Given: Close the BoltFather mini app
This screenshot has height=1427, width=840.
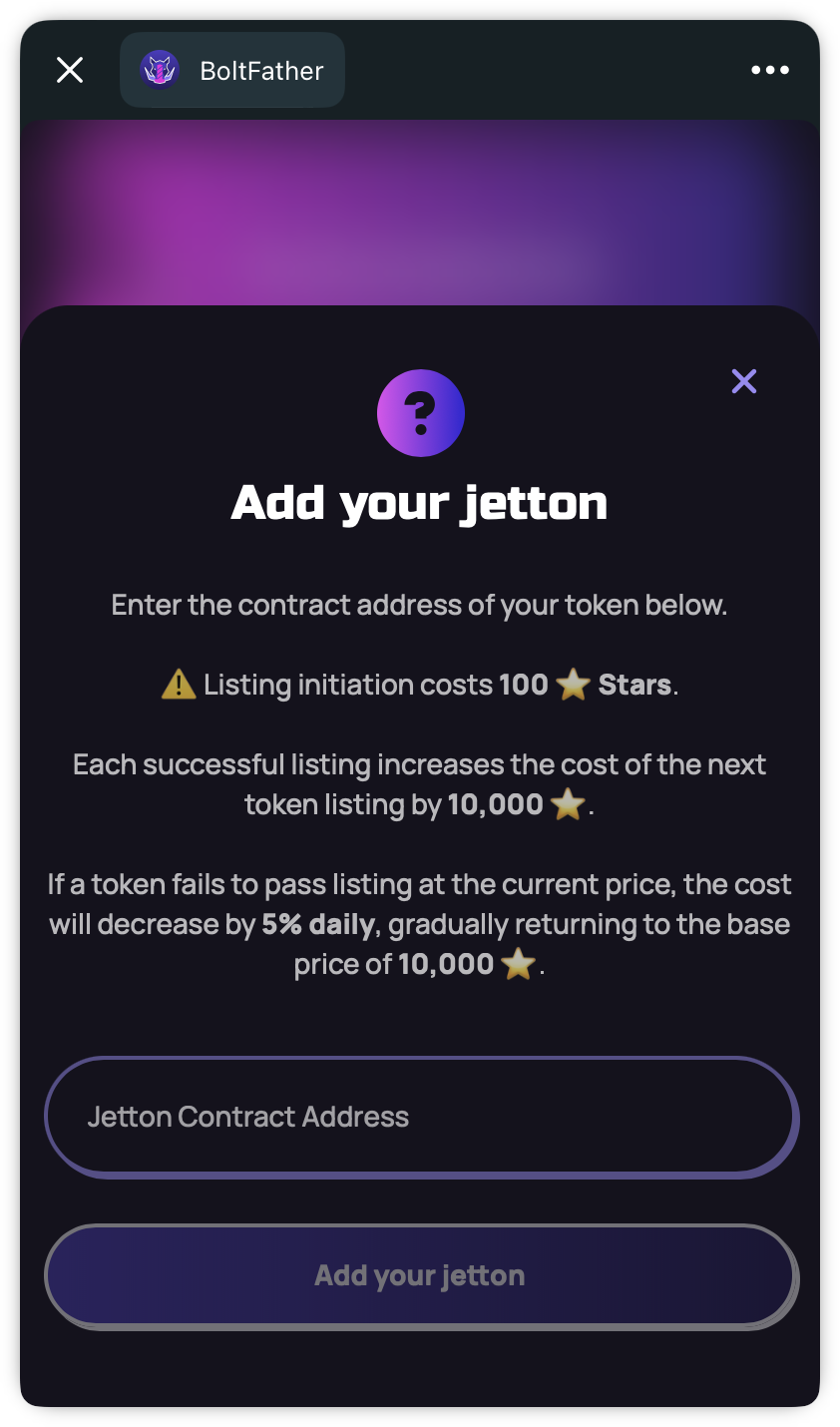Looking at the screenshot, I should (70, 70).
